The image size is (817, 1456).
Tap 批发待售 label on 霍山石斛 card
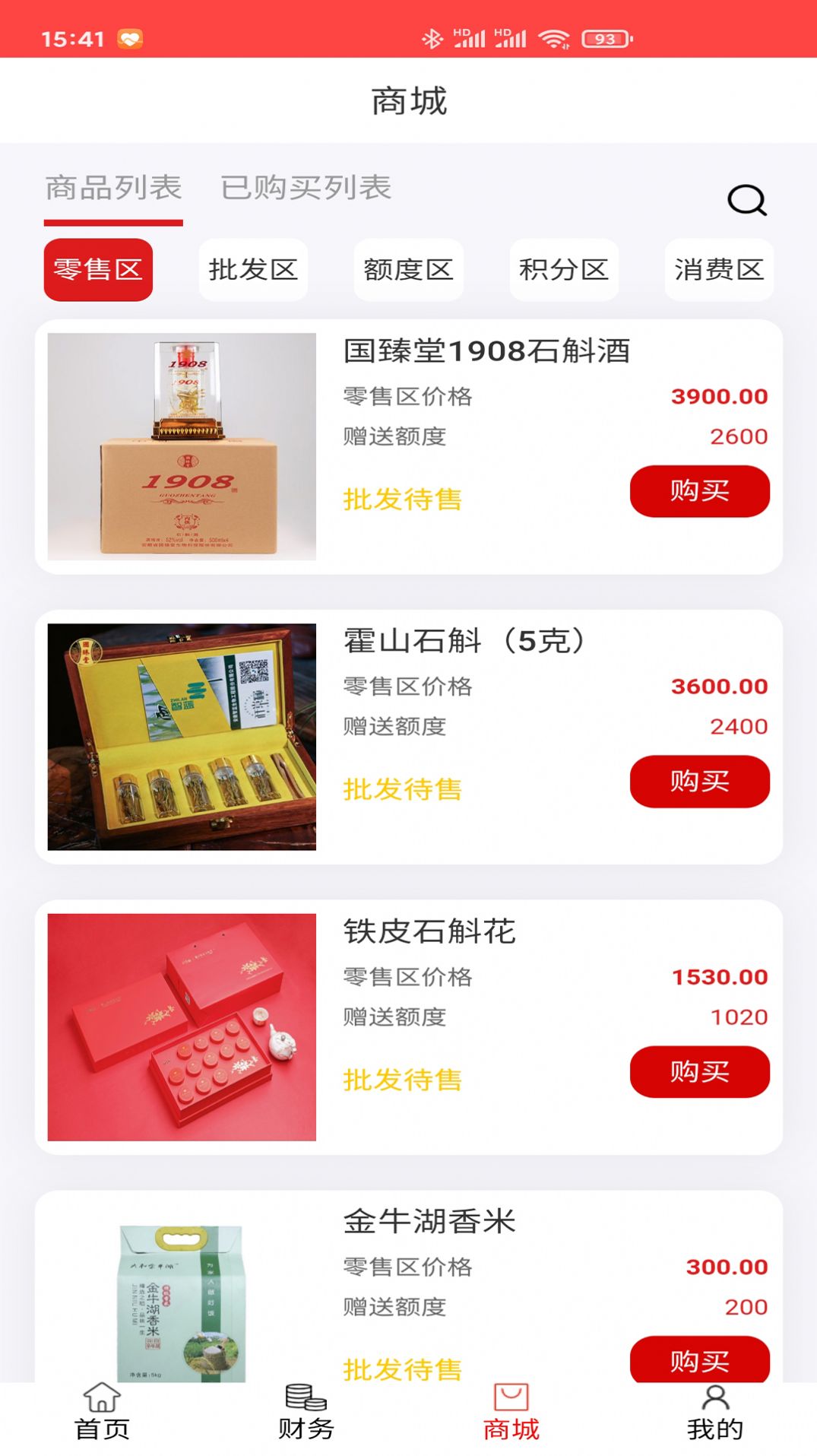[401, 789]
